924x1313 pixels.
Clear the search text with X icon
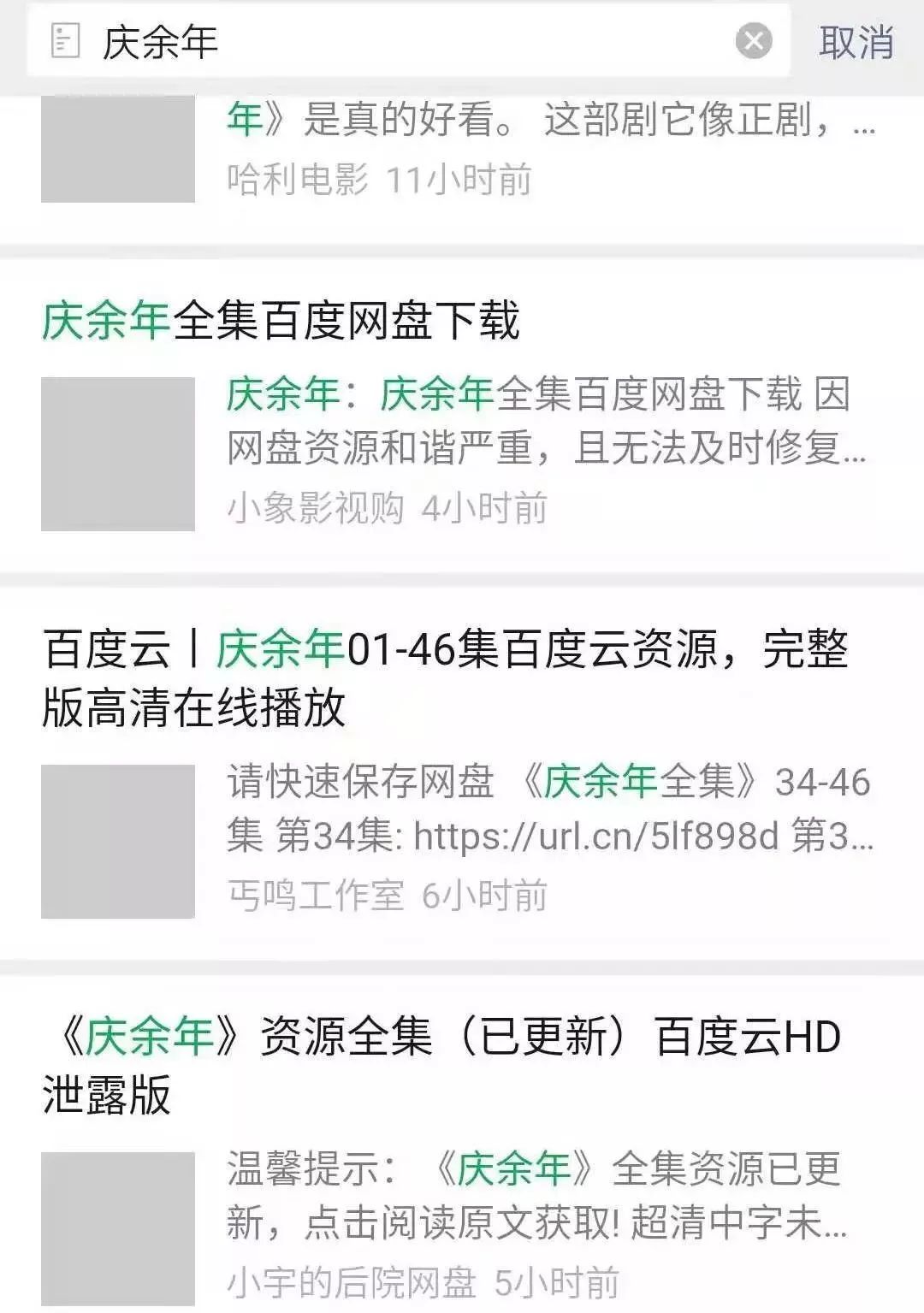(x=754, y=41)
